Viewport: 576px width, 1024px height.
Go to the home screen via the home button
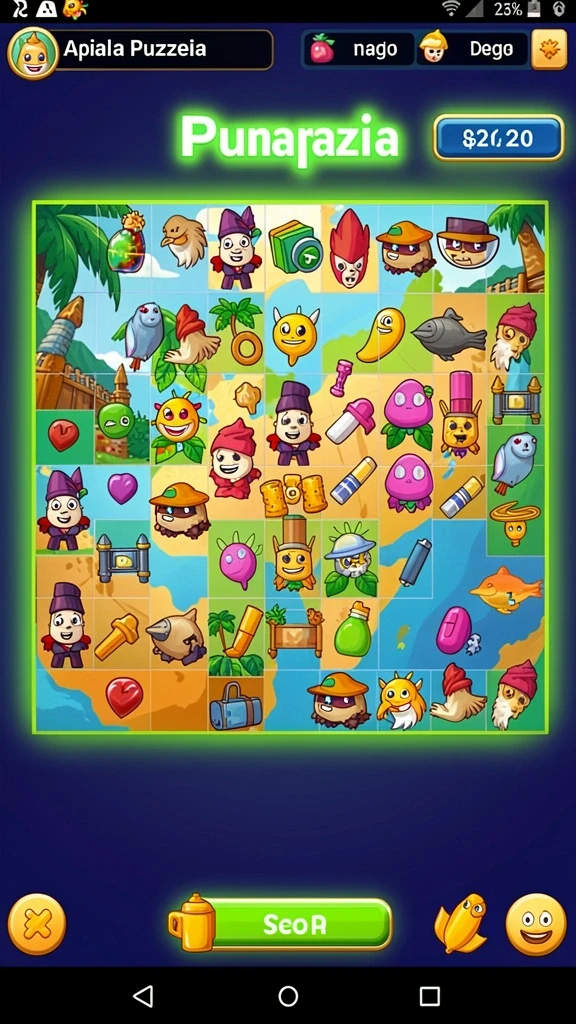click(x=288, y=996)
